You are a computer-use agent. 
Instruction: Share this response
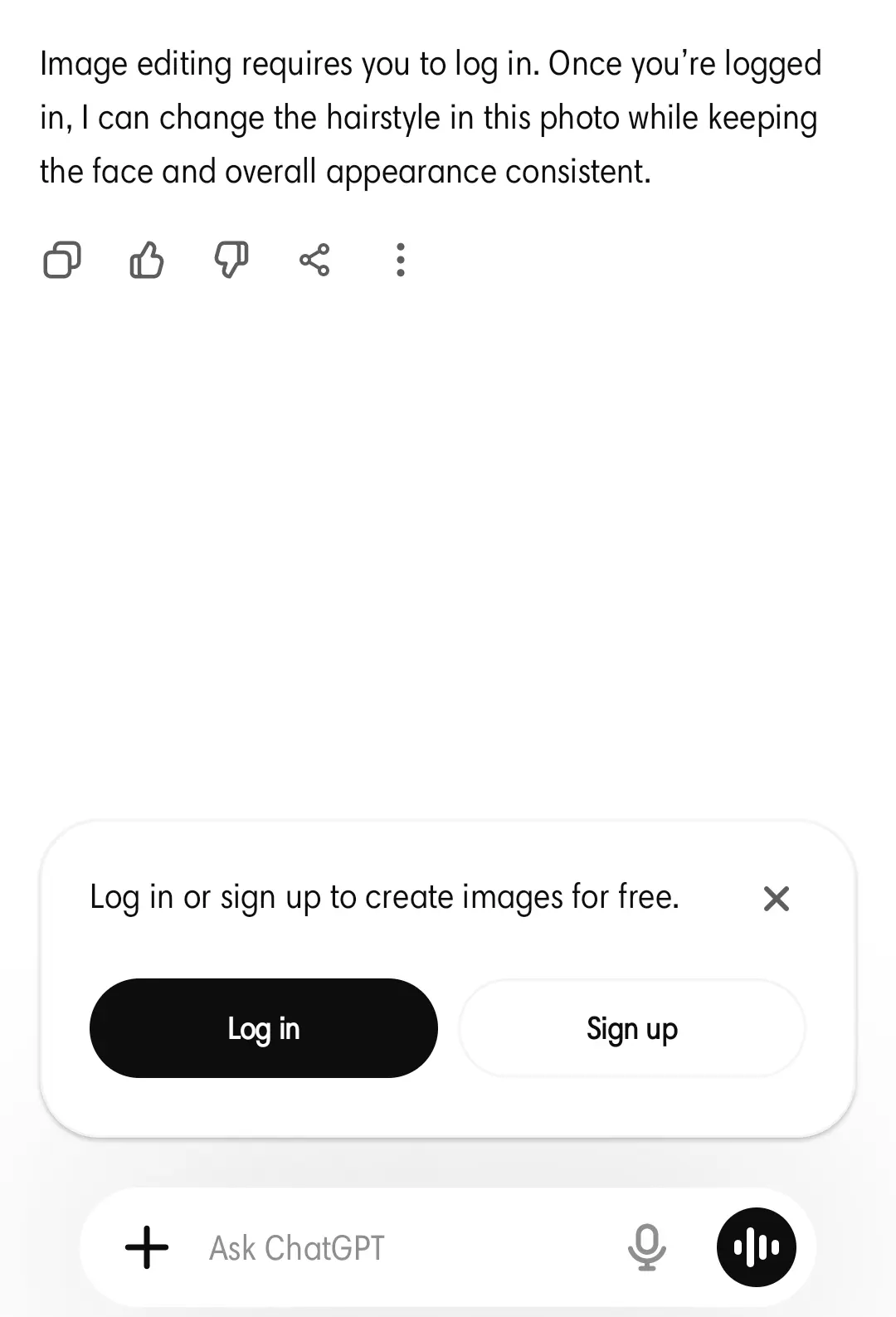[x=315, y=260]
